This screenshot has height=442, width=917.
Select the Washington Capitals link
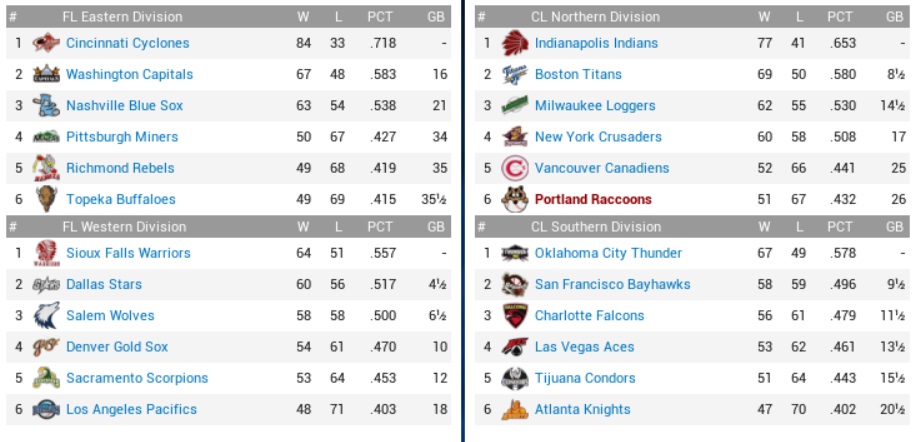pyautogui.click(x=129, y=74)
